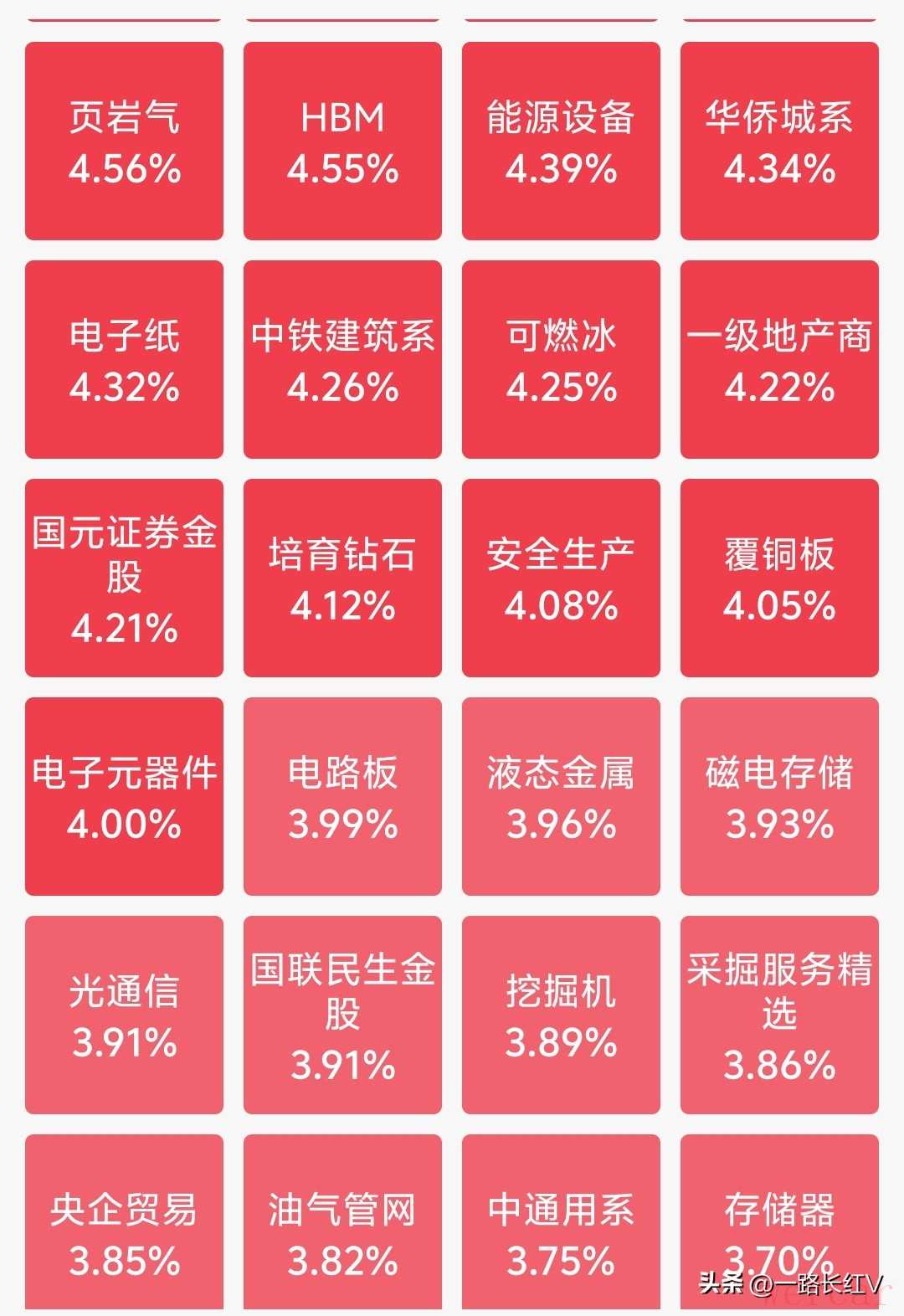Select the 能源设备 tile
Image resolution: width=904 pixels, height=1316 pixels.
coord(561,141)
